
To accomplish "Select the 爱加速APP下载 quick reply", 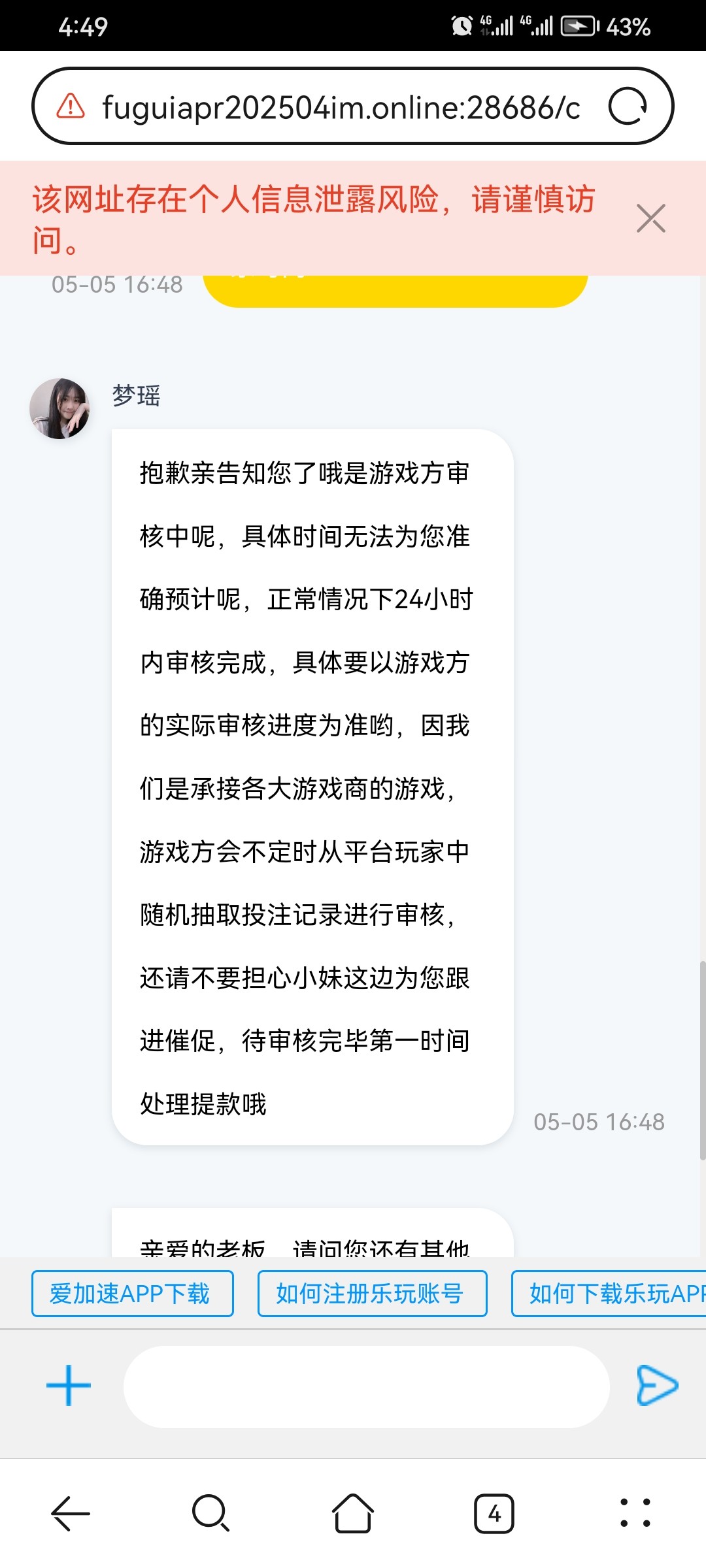I will click(132, 1294).
